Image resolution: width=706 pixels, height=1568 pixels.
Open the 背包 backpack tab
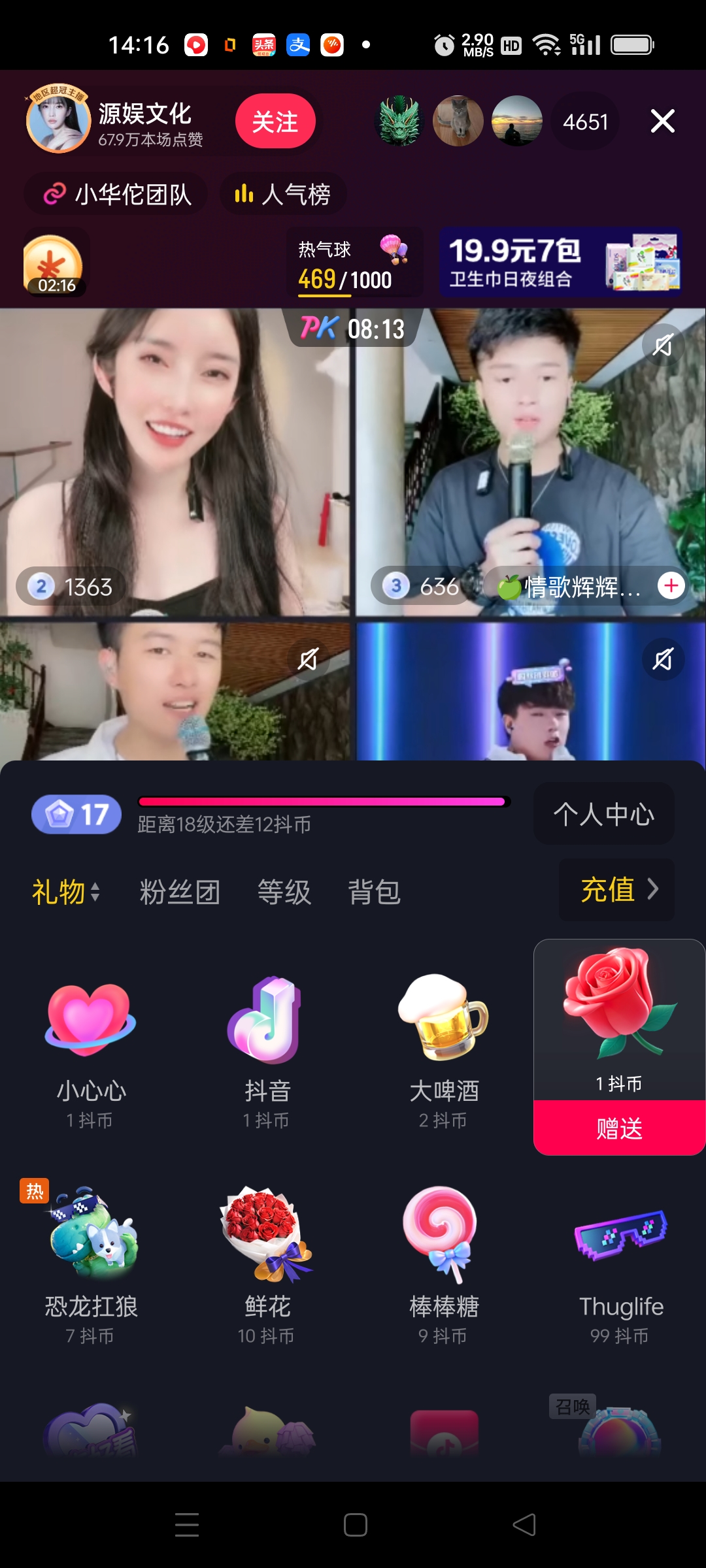(374, 892)
